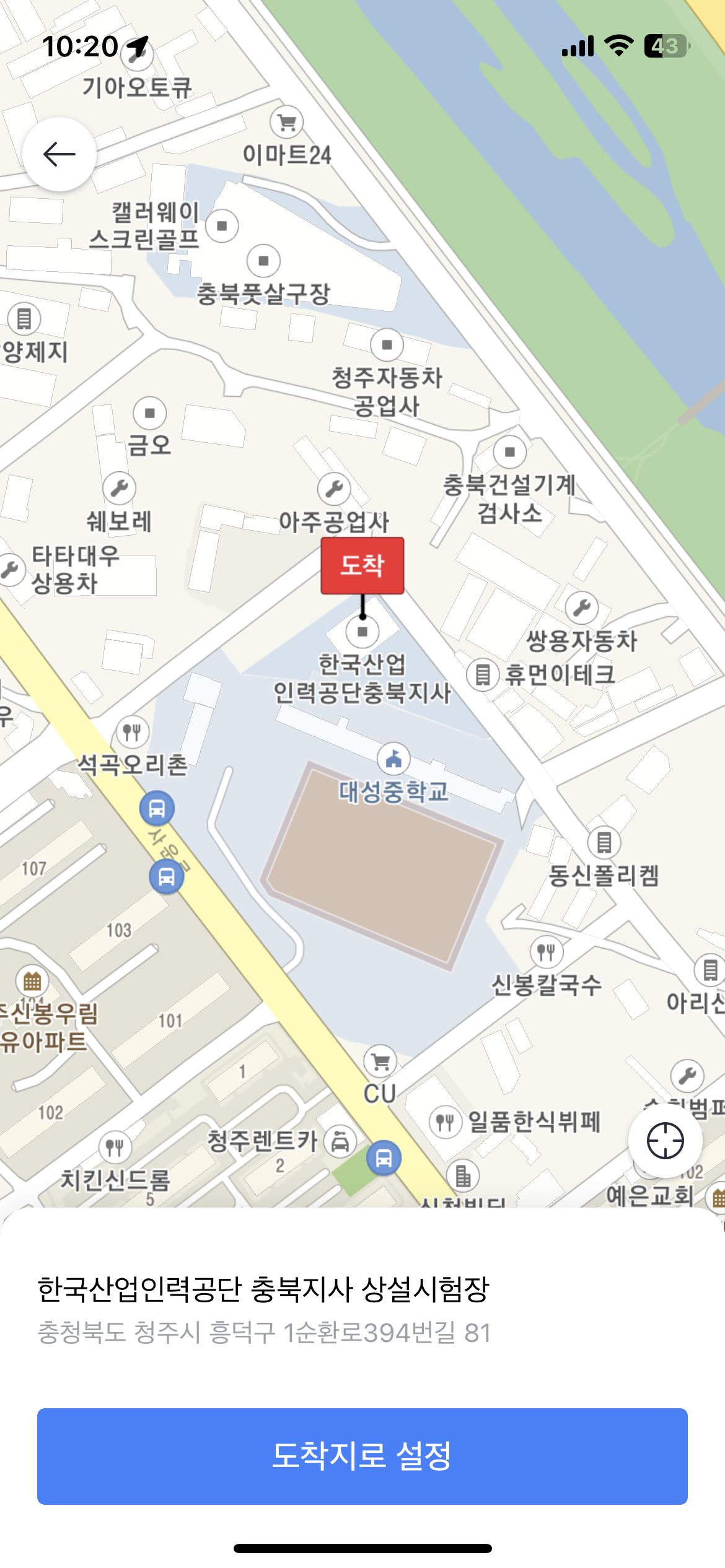Open the 석곡오리촌 restaurant marker
This screenshot has width=725, height=1568.
click(x=132, y=733)
